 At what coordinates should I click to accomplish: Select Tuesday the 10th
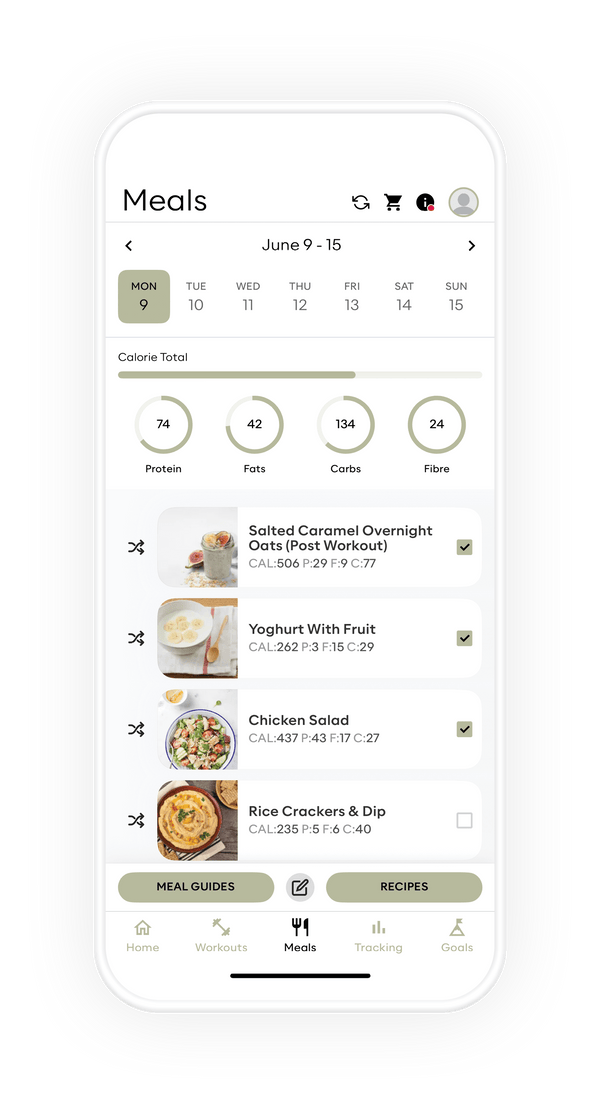click(196, 297)
